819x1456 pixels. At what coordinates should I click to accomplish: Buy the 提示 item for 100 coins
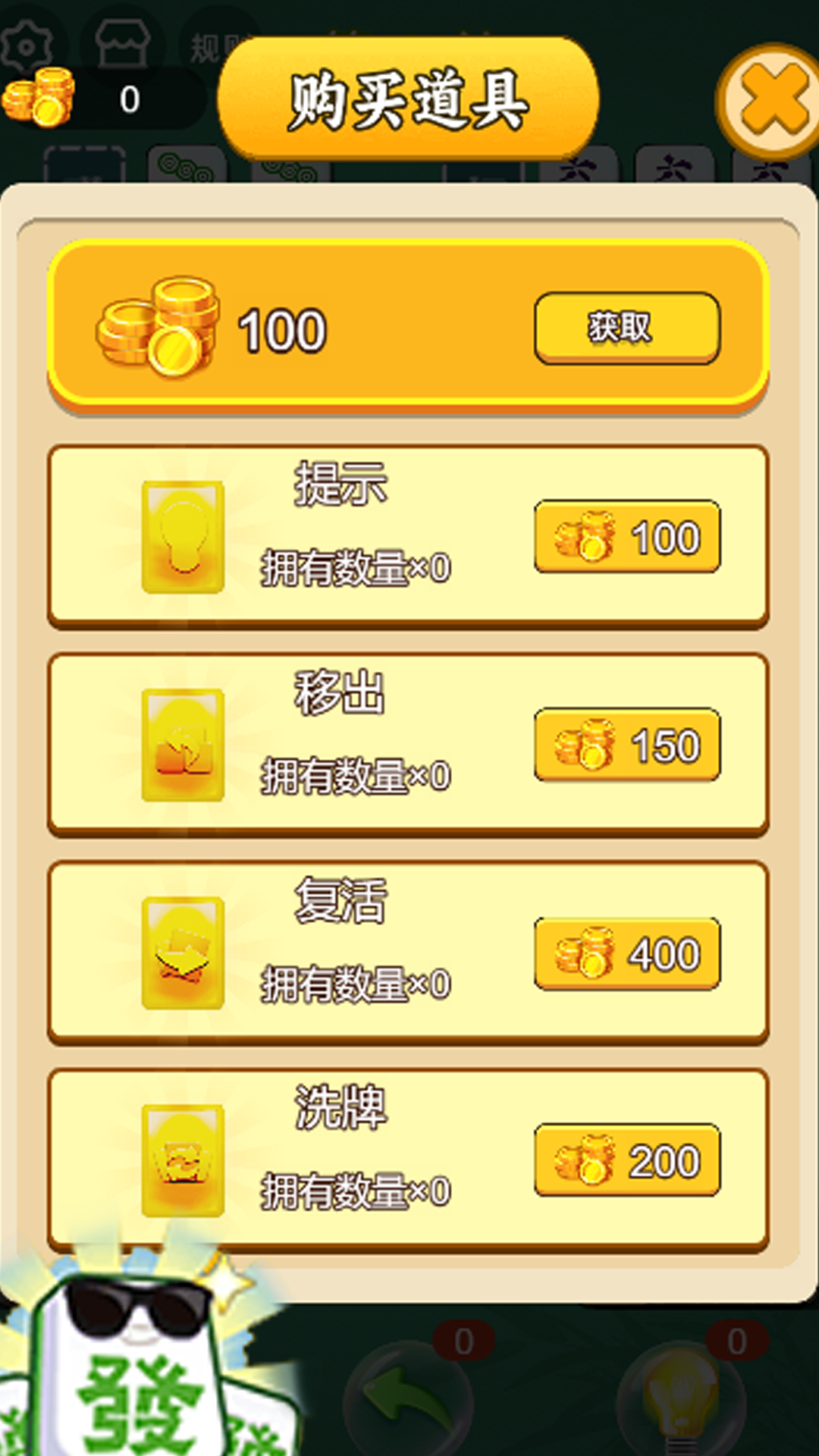point(626,537)
